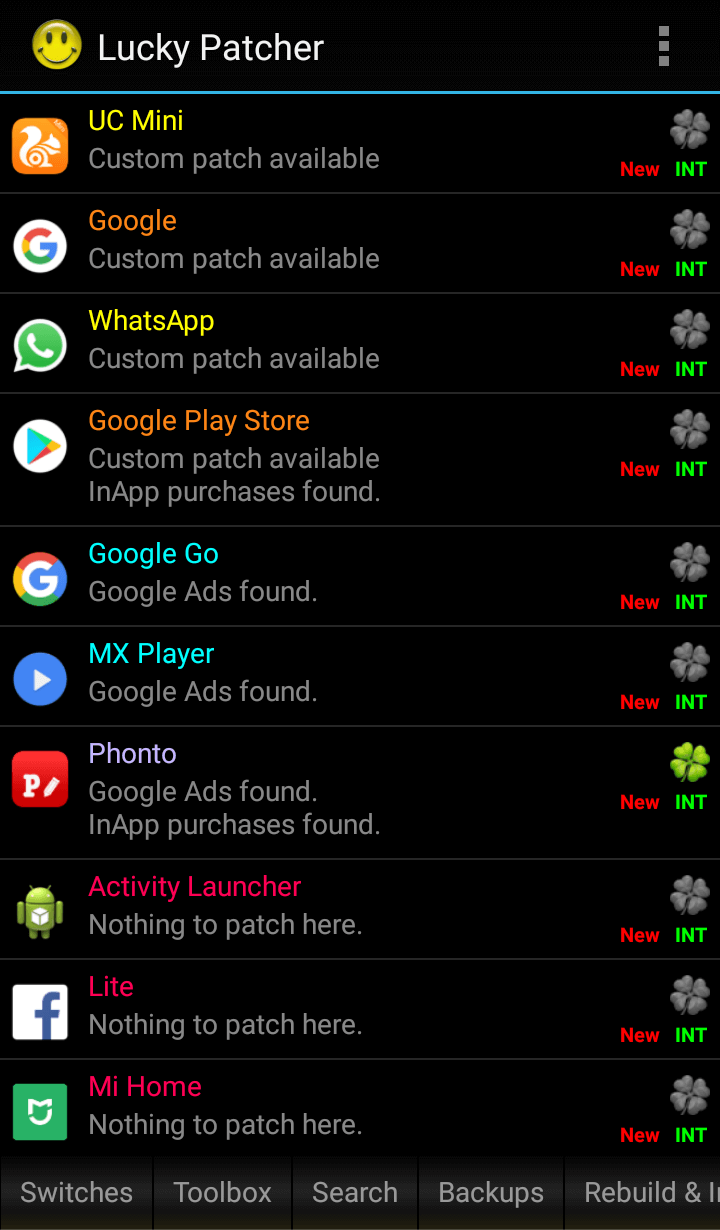The image size is (720, 1230).
Task: Tap the Activity Launcher entry
Action: coord(360,910)
